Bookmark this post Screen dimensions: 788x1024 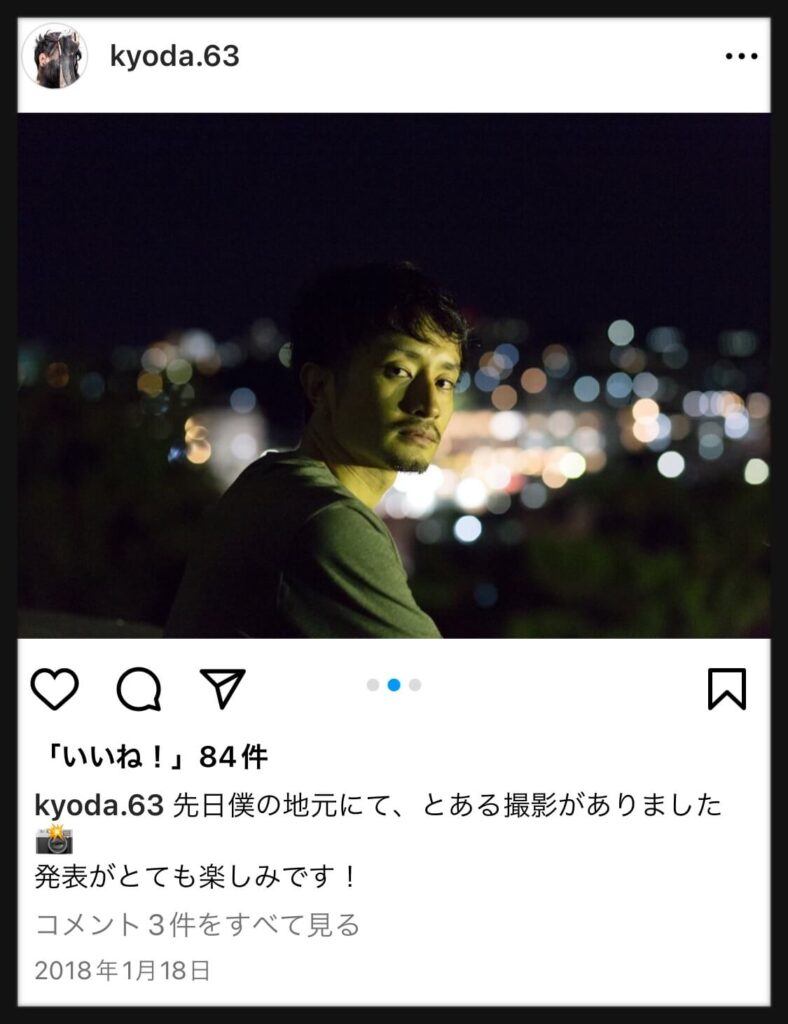pos(727,689)
